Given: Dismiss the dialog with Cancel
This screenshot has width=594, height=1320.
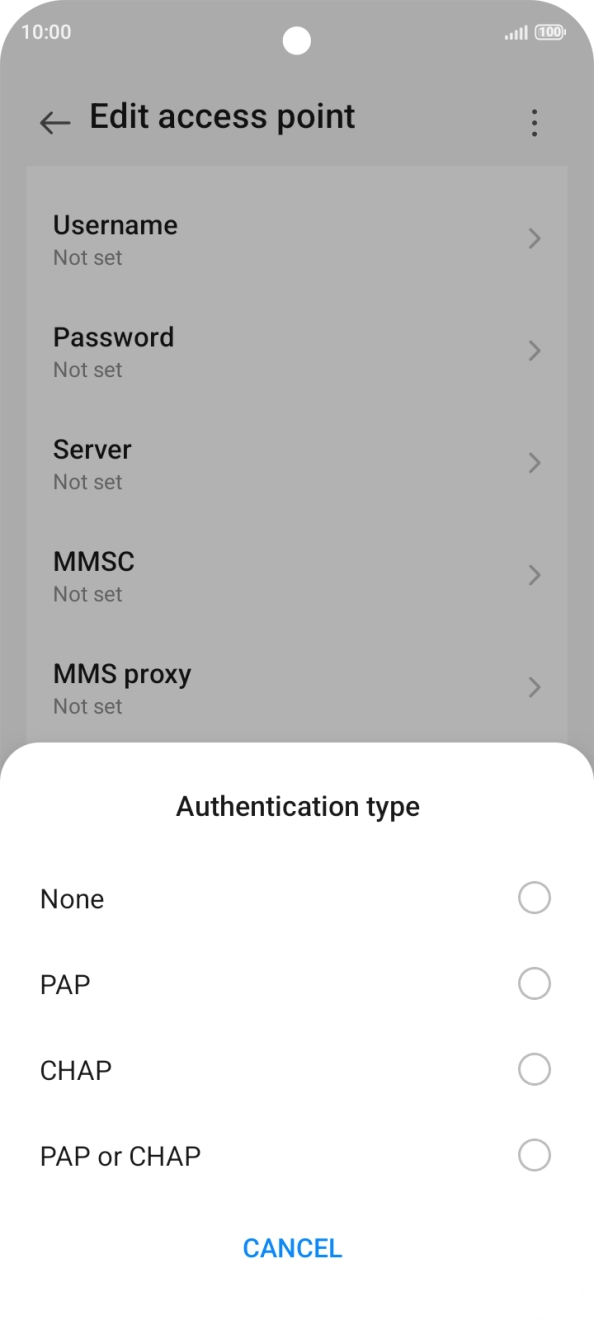Looking at the screenshot, I should coord(293,1248).
